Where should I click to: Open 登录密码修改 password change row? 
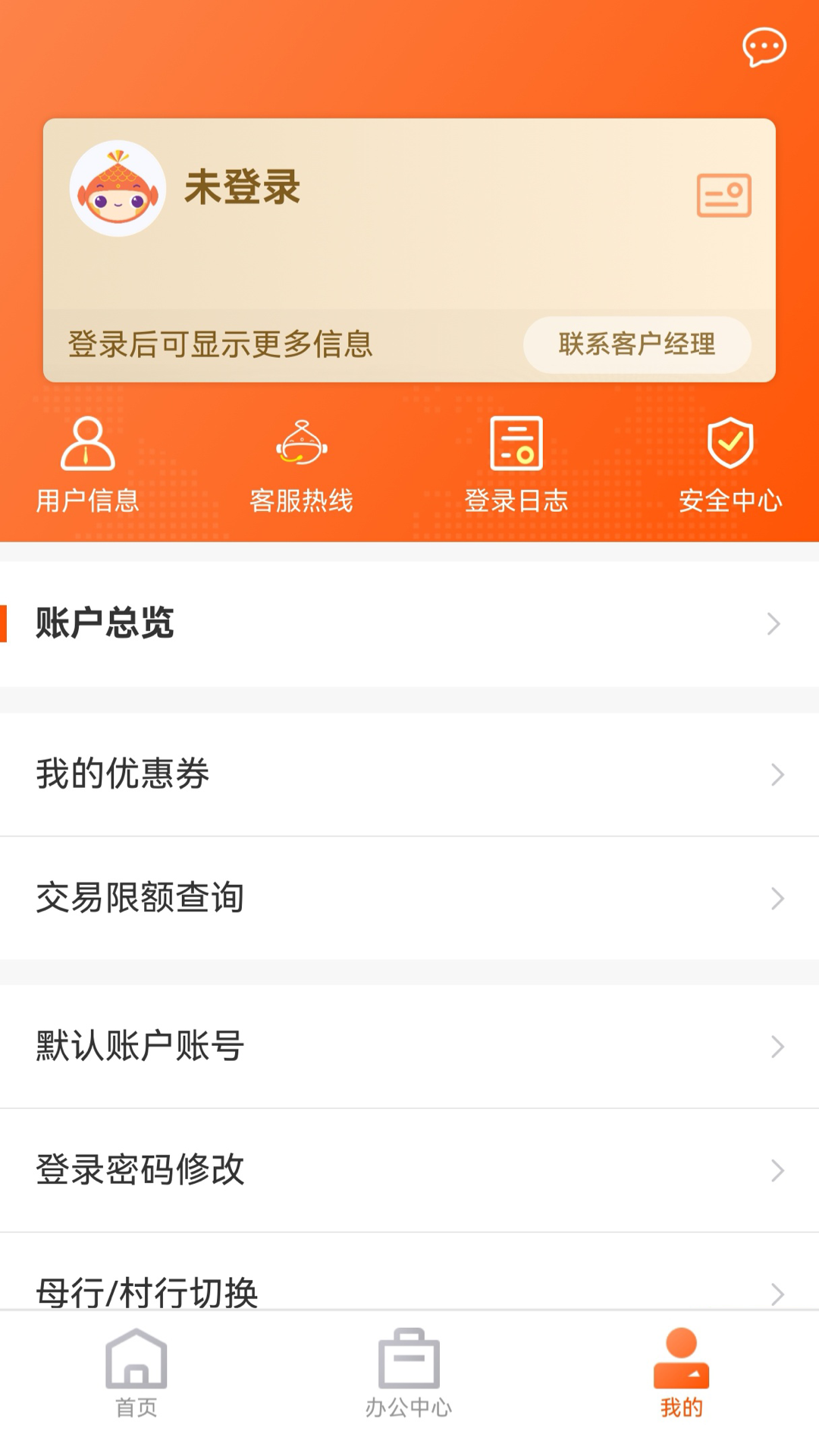pos(140,1172)
